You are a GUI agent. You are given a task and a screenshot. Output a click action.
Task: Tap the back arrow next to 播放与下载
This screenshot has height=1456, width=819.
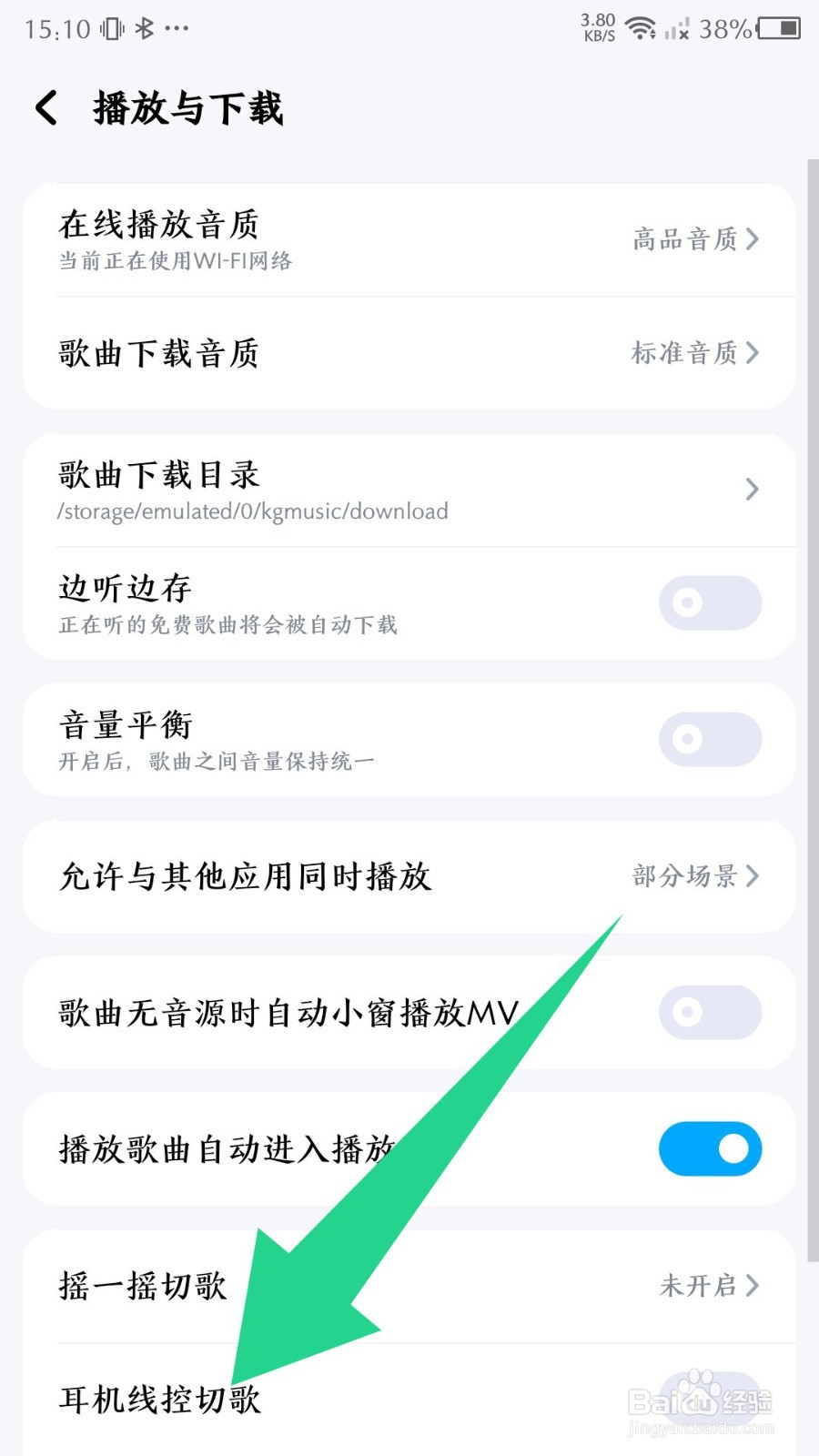(45, 107)
